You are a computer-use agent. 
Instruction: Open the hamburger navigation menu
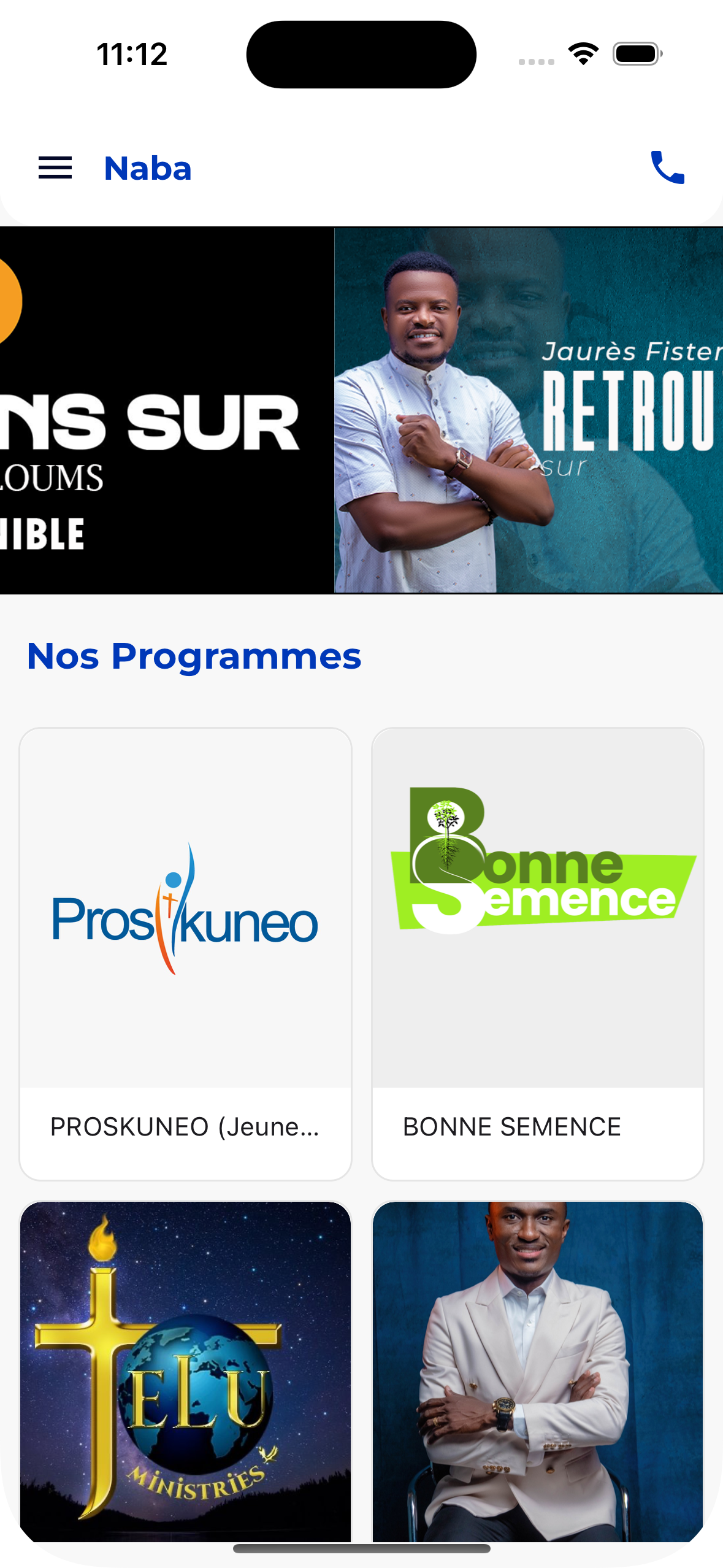[x=55, y=169]
